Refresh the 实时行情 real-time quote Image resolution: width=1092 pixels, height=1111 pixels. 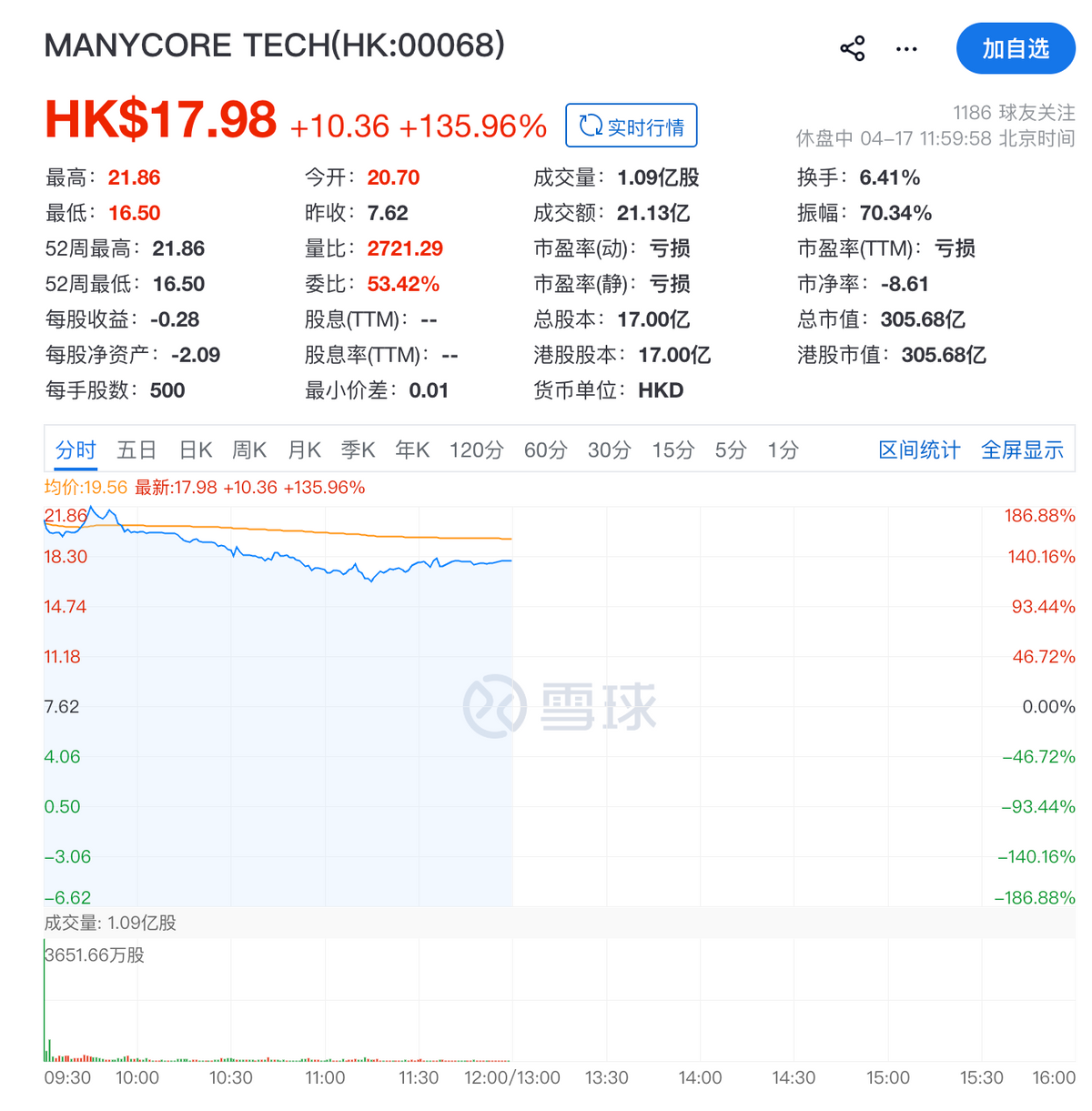pyautogui.click(x=632, y=126)
